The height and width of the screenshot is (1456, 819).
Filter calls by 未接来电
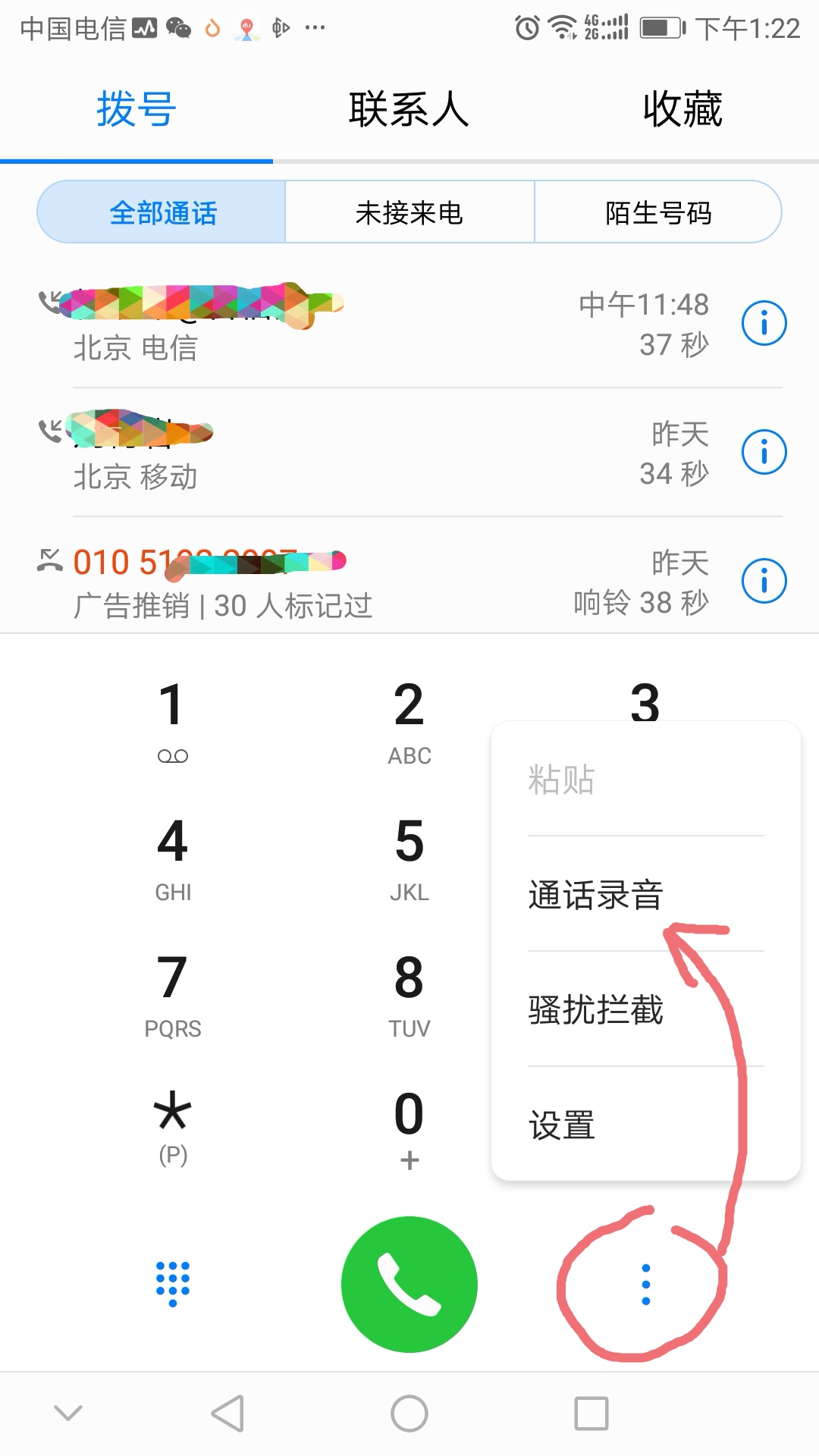(x=409, y=213)
